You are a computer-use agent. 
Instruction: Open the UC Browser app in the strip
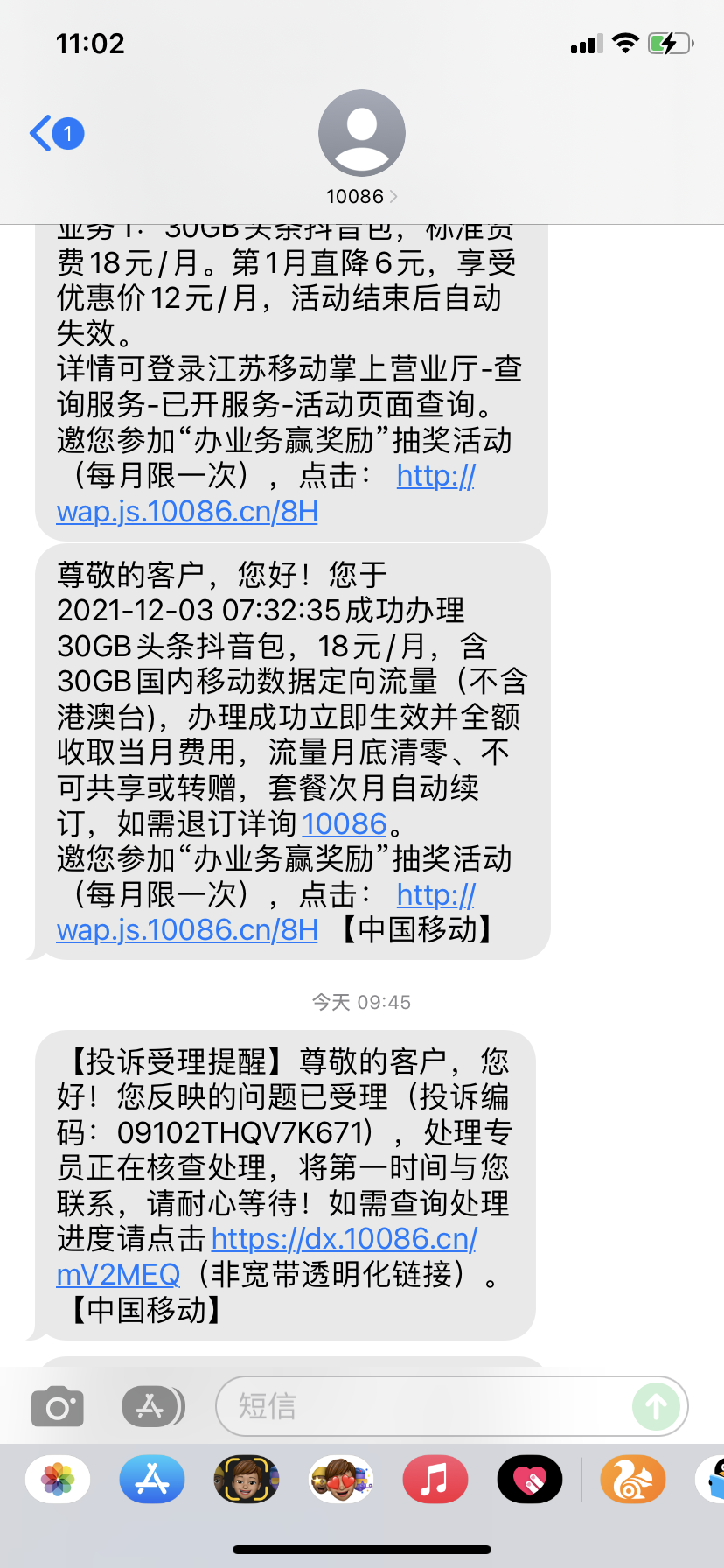(x=632, y=1480)
